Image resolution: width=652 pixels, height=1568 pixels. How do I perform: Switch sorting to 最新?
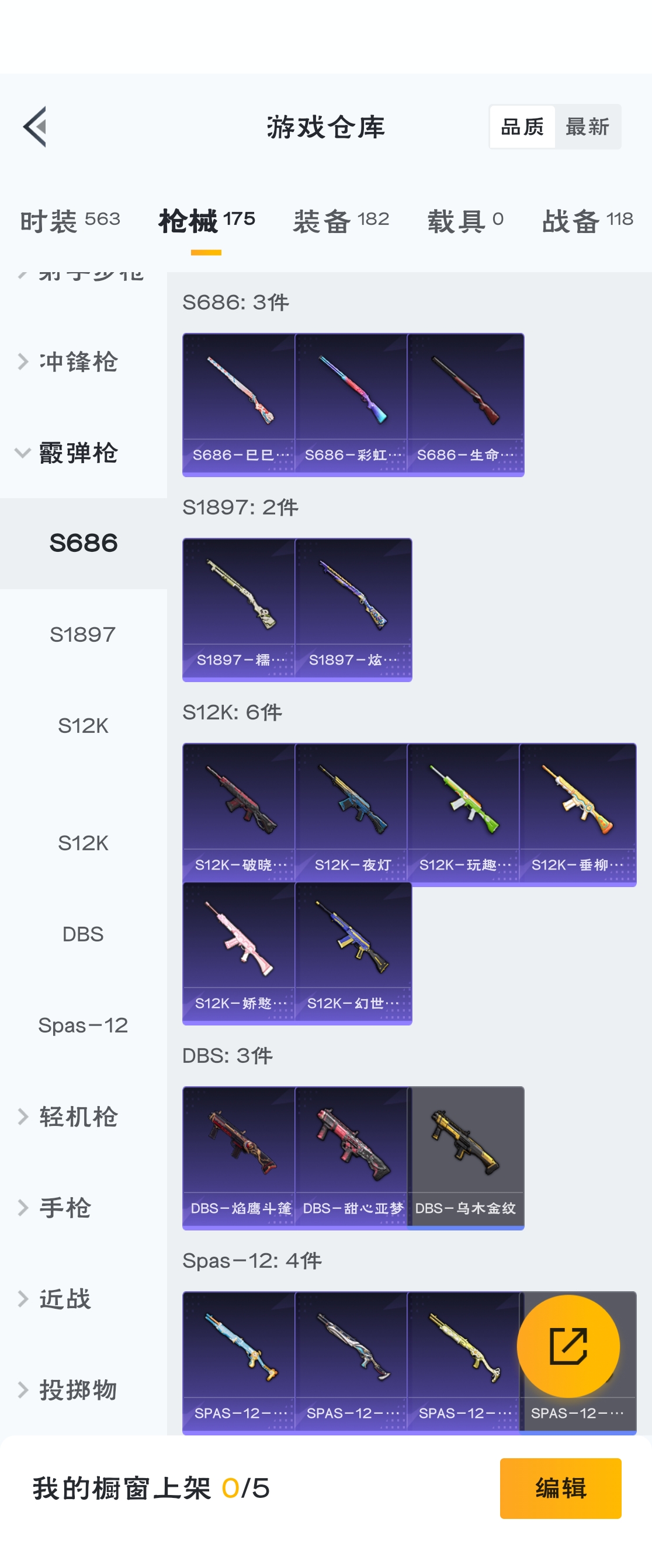tap(587, 127)
